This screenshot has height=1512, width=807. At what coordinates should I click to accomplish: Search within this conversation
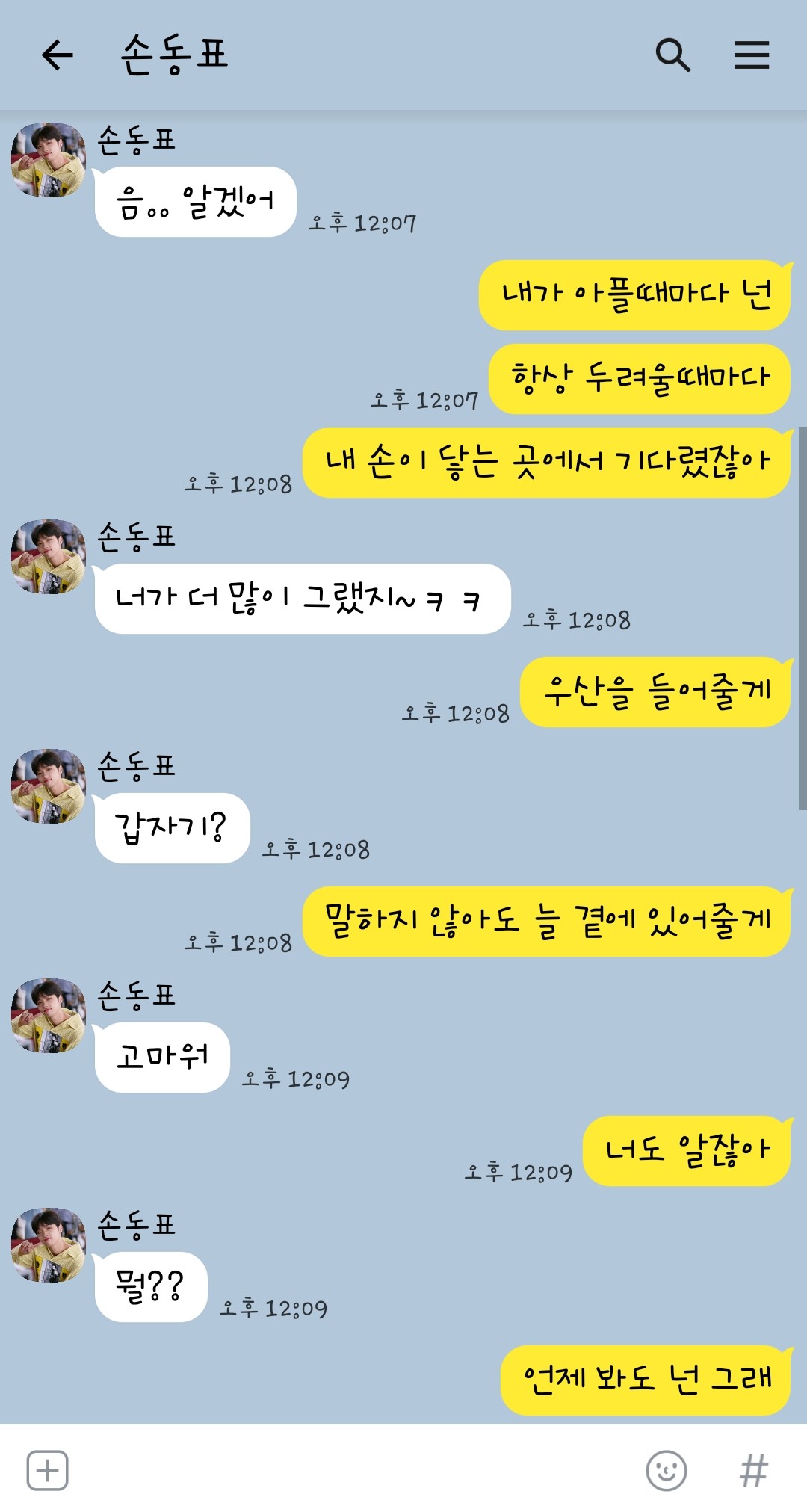coord(672,55)
